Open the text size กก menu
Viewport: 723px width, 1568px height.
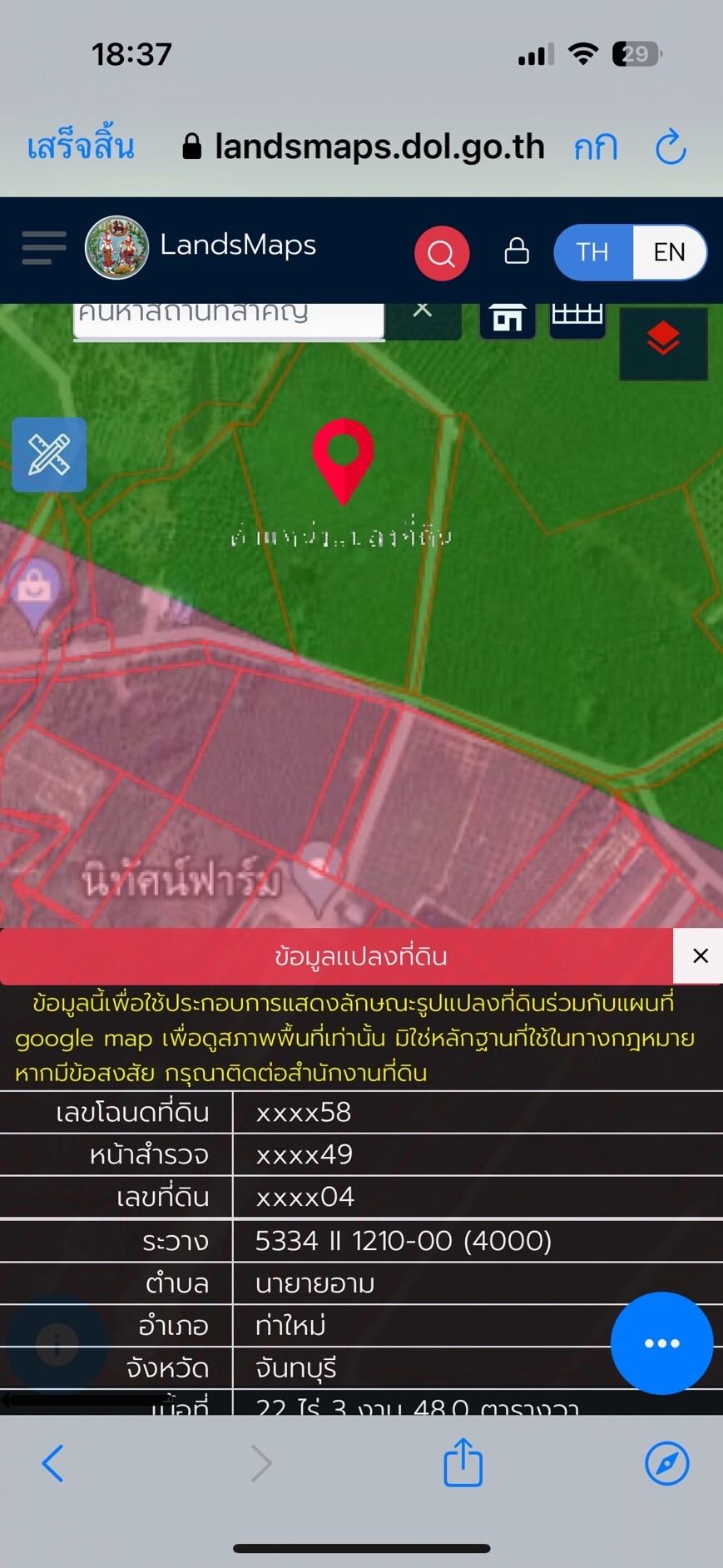[596, 148]
